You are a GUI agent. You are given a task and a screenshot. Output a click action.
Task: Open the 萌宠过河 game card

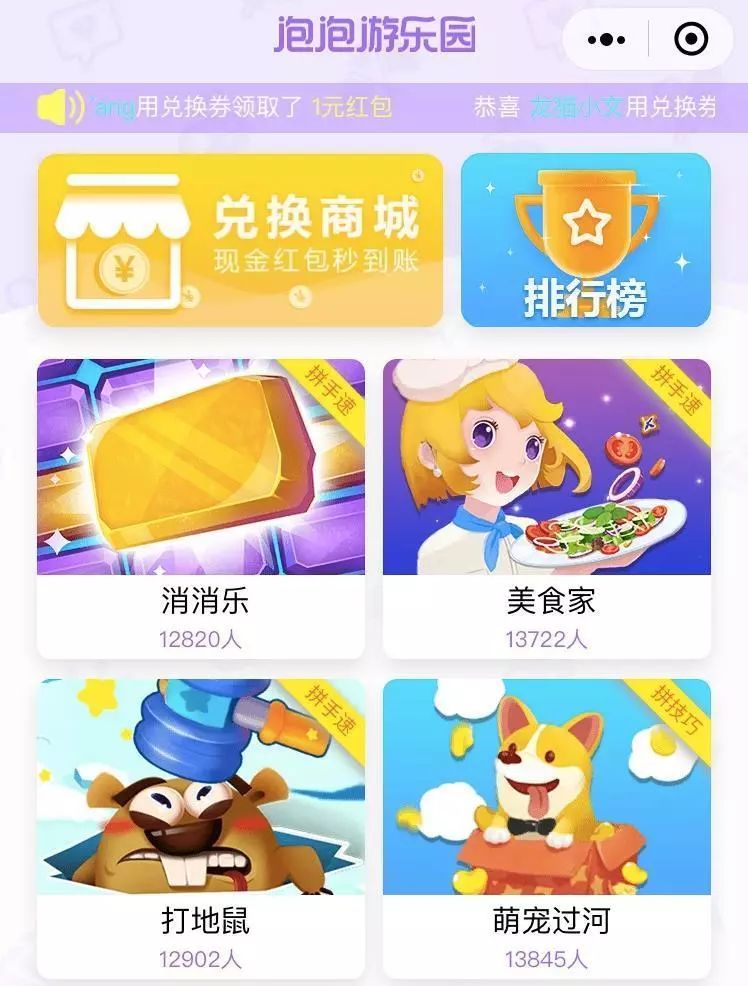pyautogui.click(x=547, y=828)
